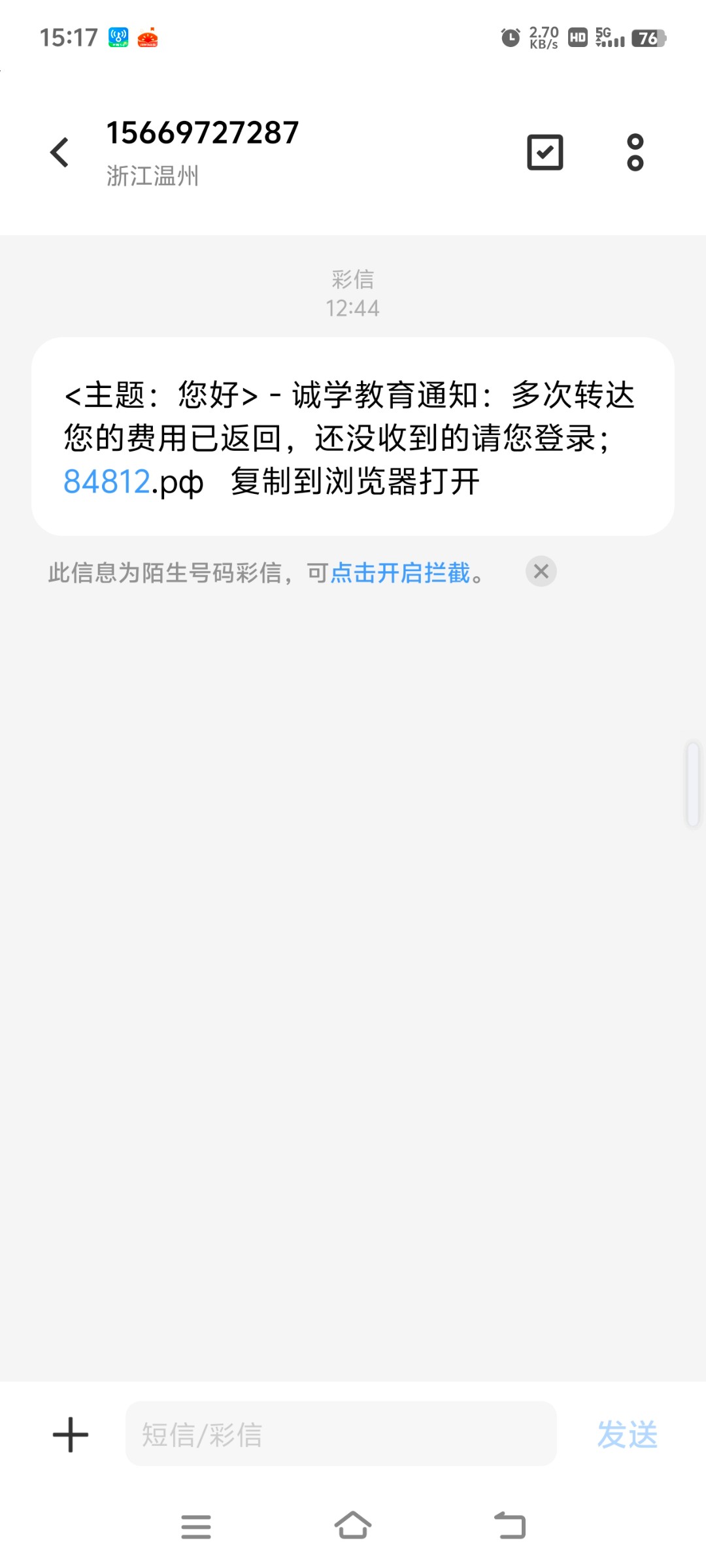
Task: Open the multi-select checkbox icon
Action: tap(545, 152)
